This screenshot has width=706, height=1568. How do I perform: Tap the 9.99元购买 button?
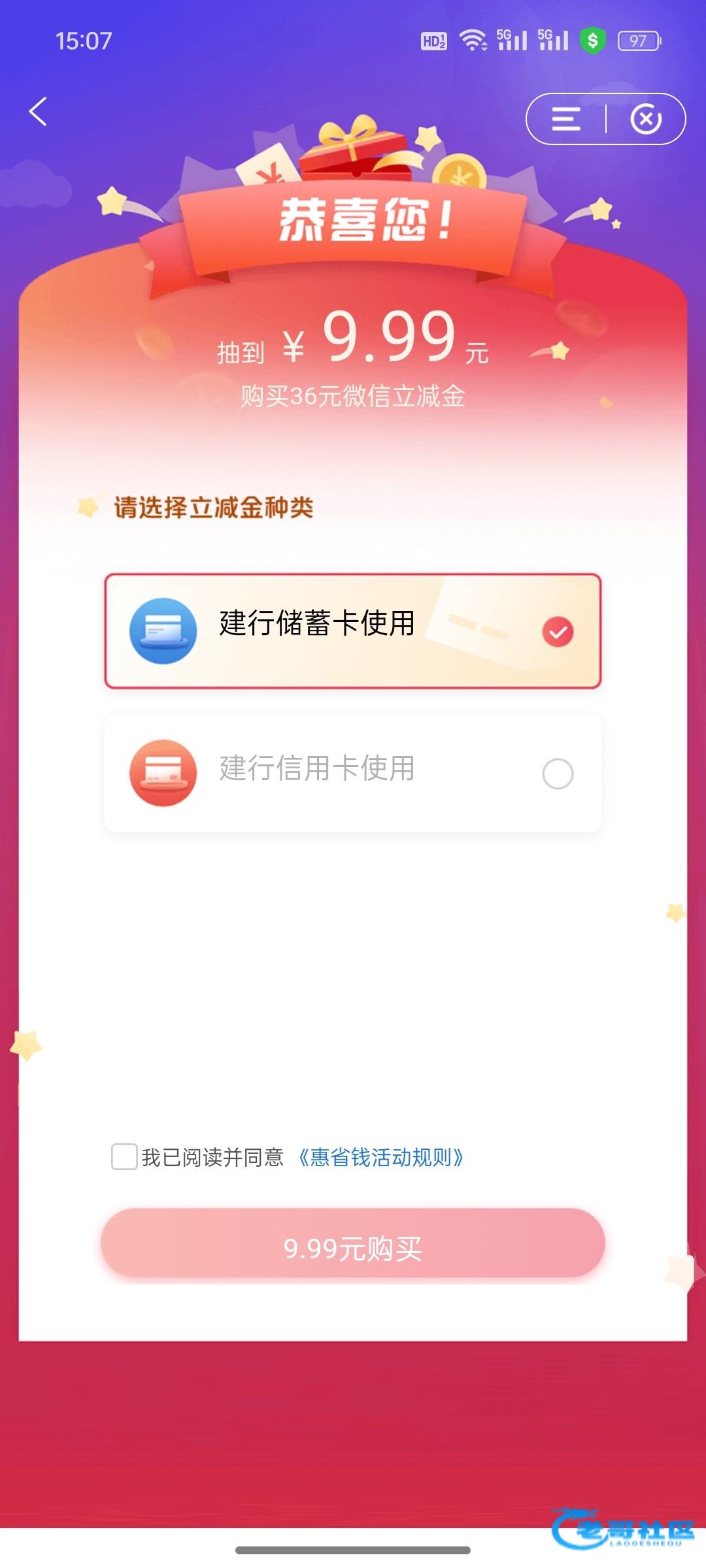[x=353, y=1248]
